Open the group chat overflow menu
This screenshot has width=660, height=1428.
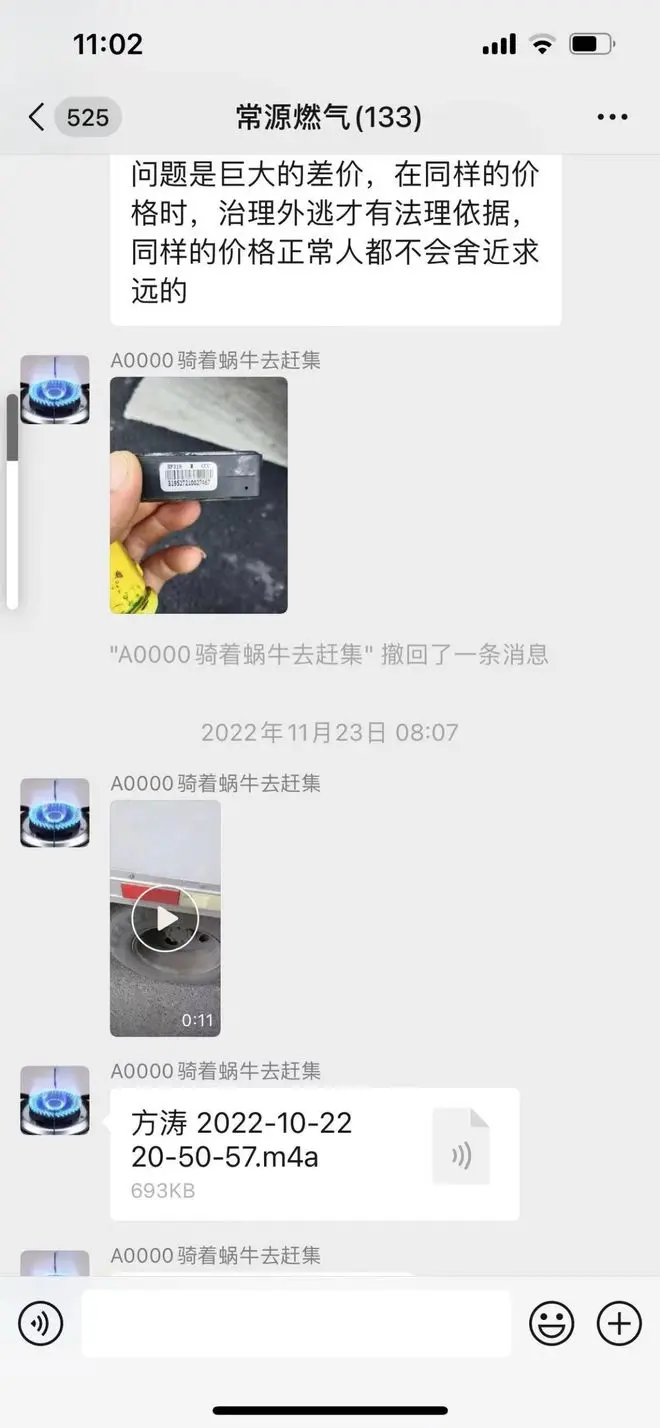(x=612, y=118)
